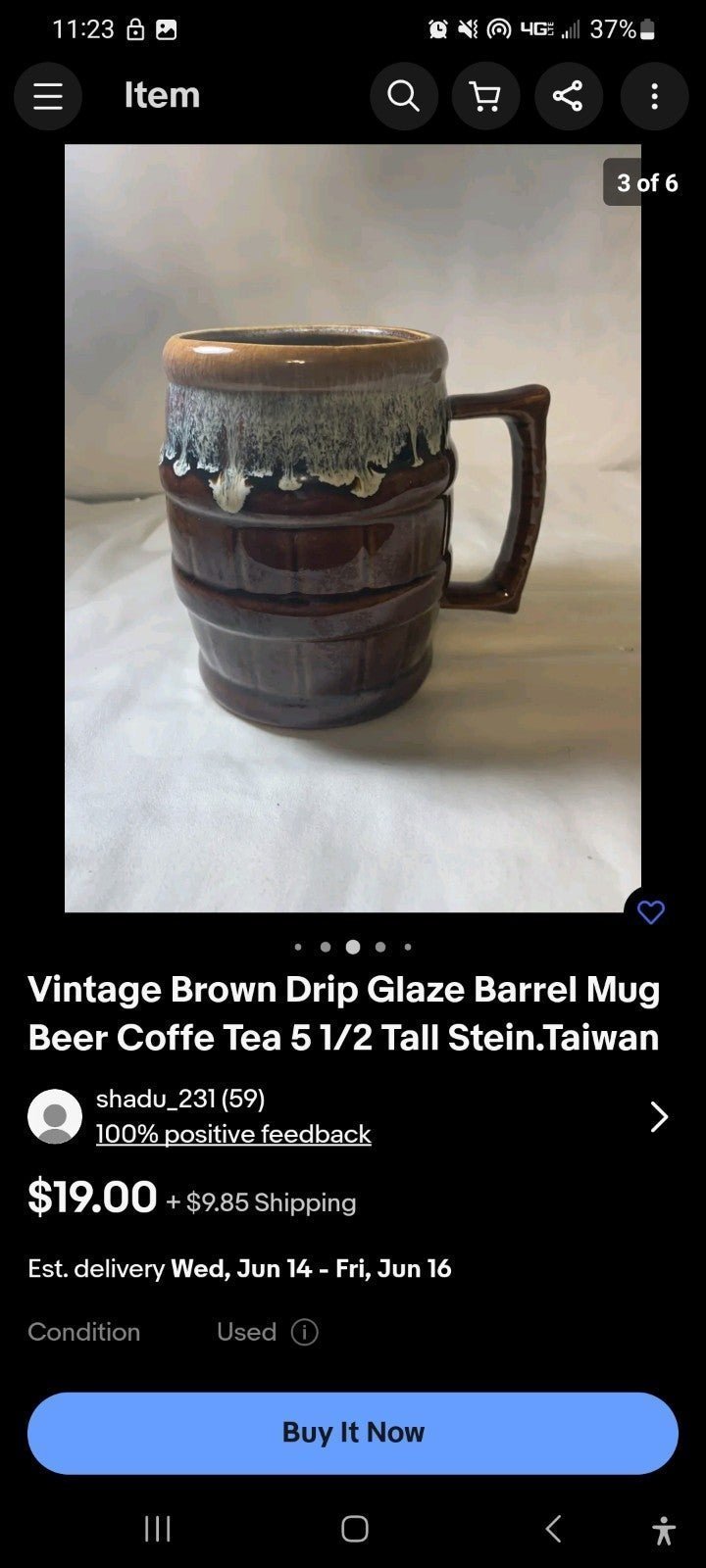Show condition info for Used
This screenshot has width=706, height=1568.
[305, 1332]
